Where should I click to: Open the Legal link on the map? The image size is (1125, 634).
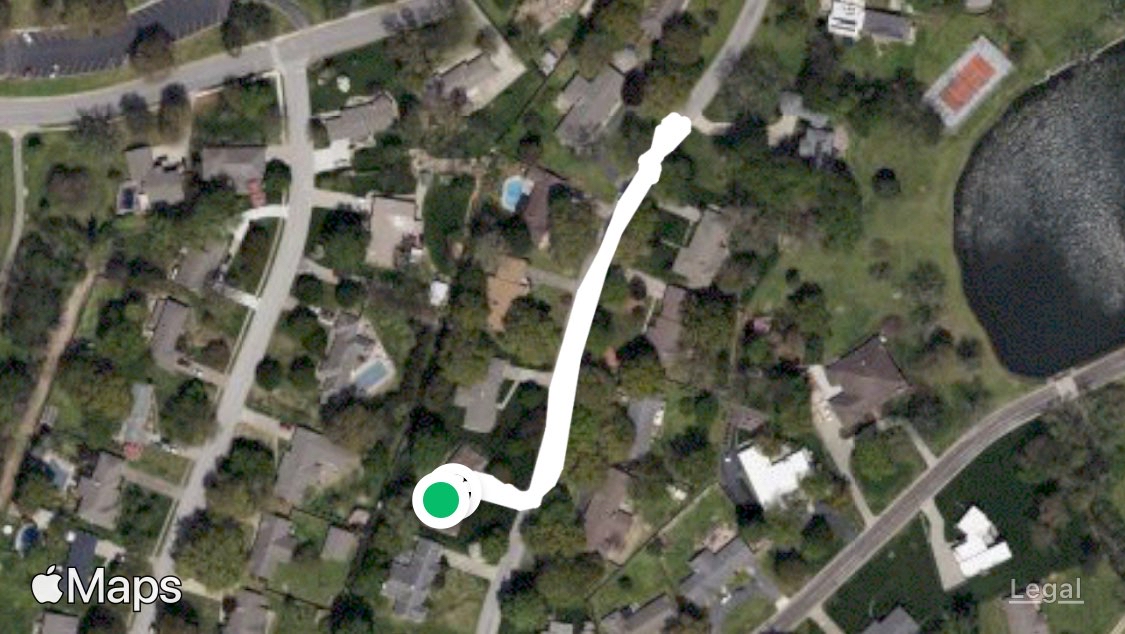pos(1045,590)
